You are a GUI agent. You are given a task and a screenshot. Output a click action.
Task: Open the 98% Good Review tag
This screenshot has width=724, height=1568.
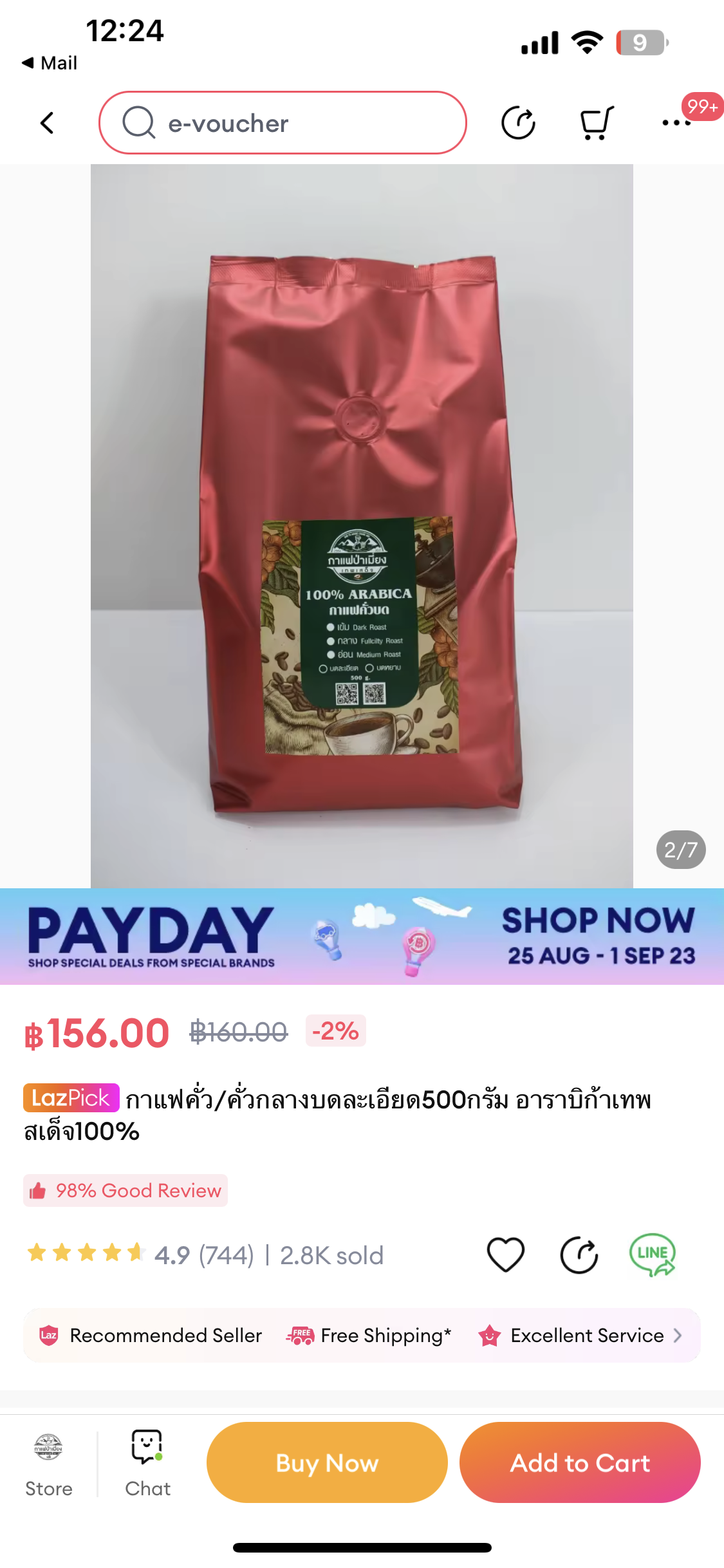click(126, 1191)
